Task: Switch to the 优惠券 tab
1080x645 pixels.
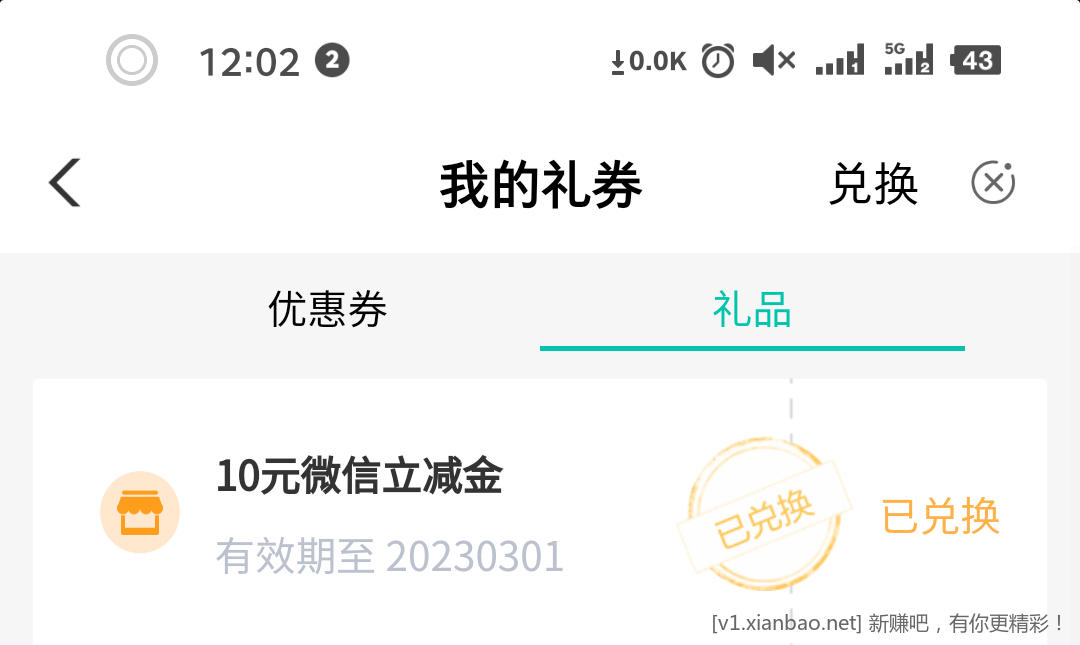Action: (x=327, y=310)
